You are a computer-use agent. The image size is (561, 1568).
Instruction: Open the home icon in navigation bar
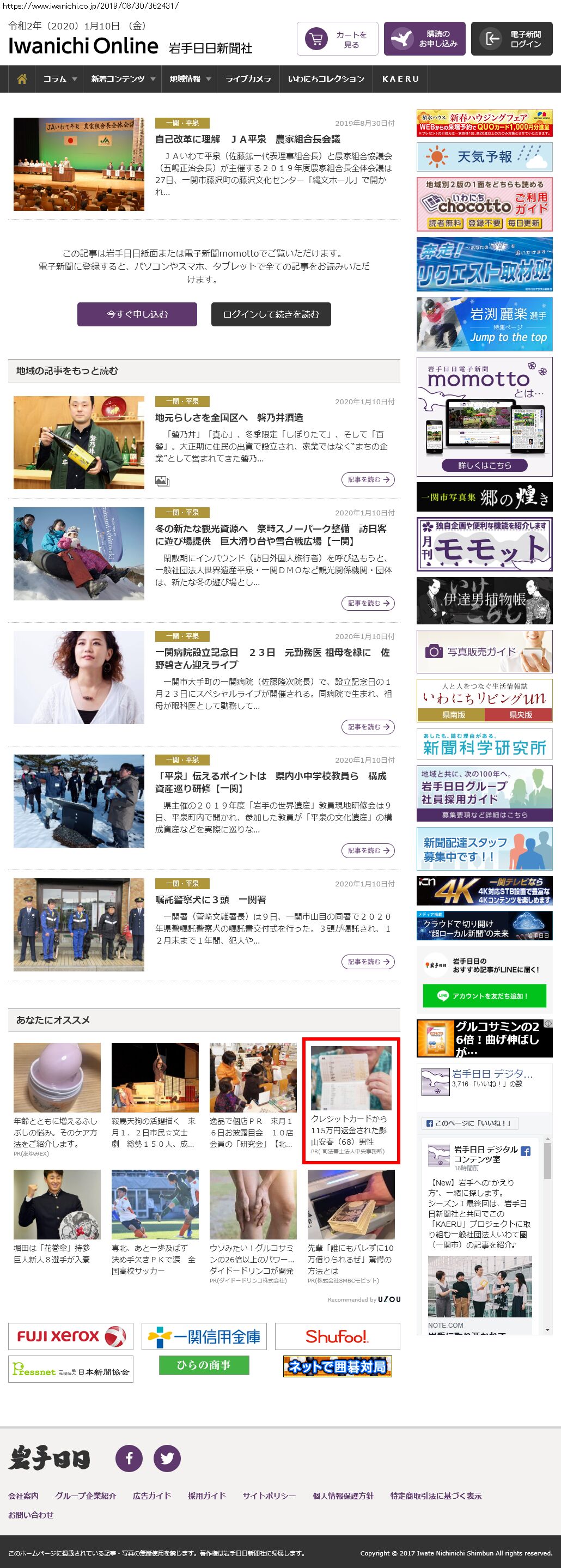pyautogui.click(x=22, y=79)
